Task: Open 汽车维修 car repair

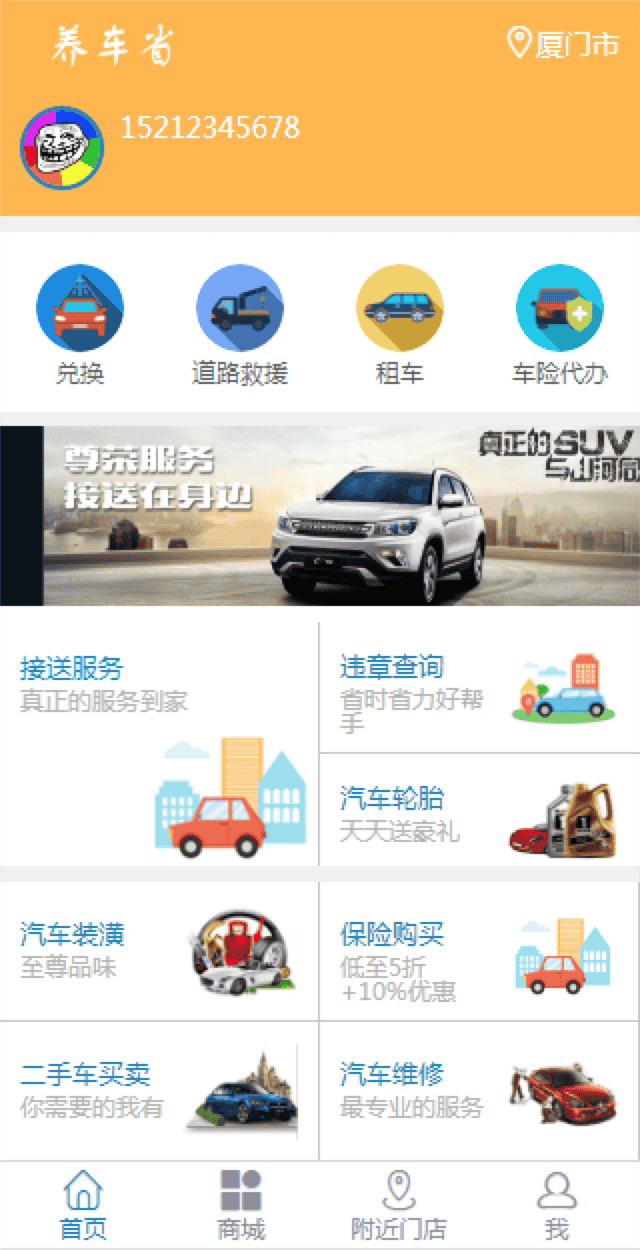Action: point(480,1091)
